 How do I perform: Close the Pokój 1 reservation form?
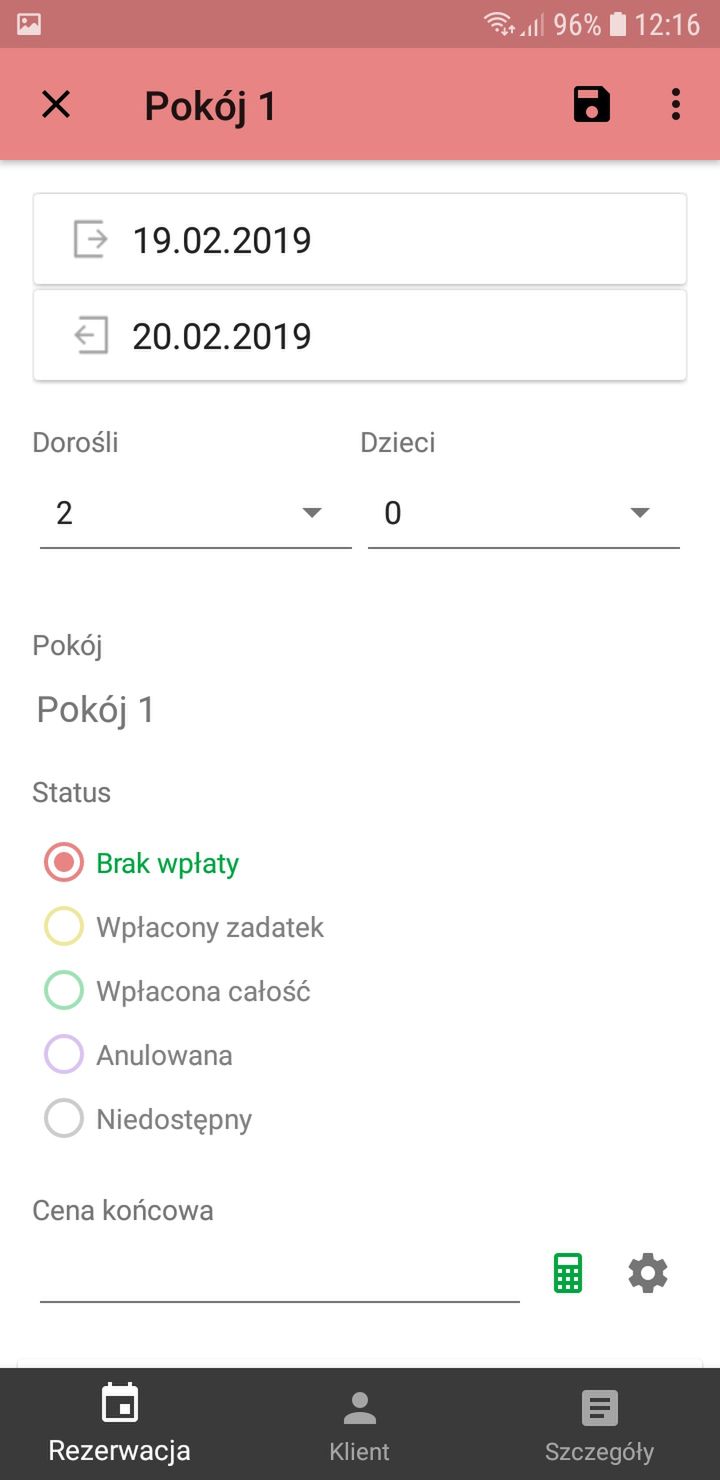pos(56,104)
